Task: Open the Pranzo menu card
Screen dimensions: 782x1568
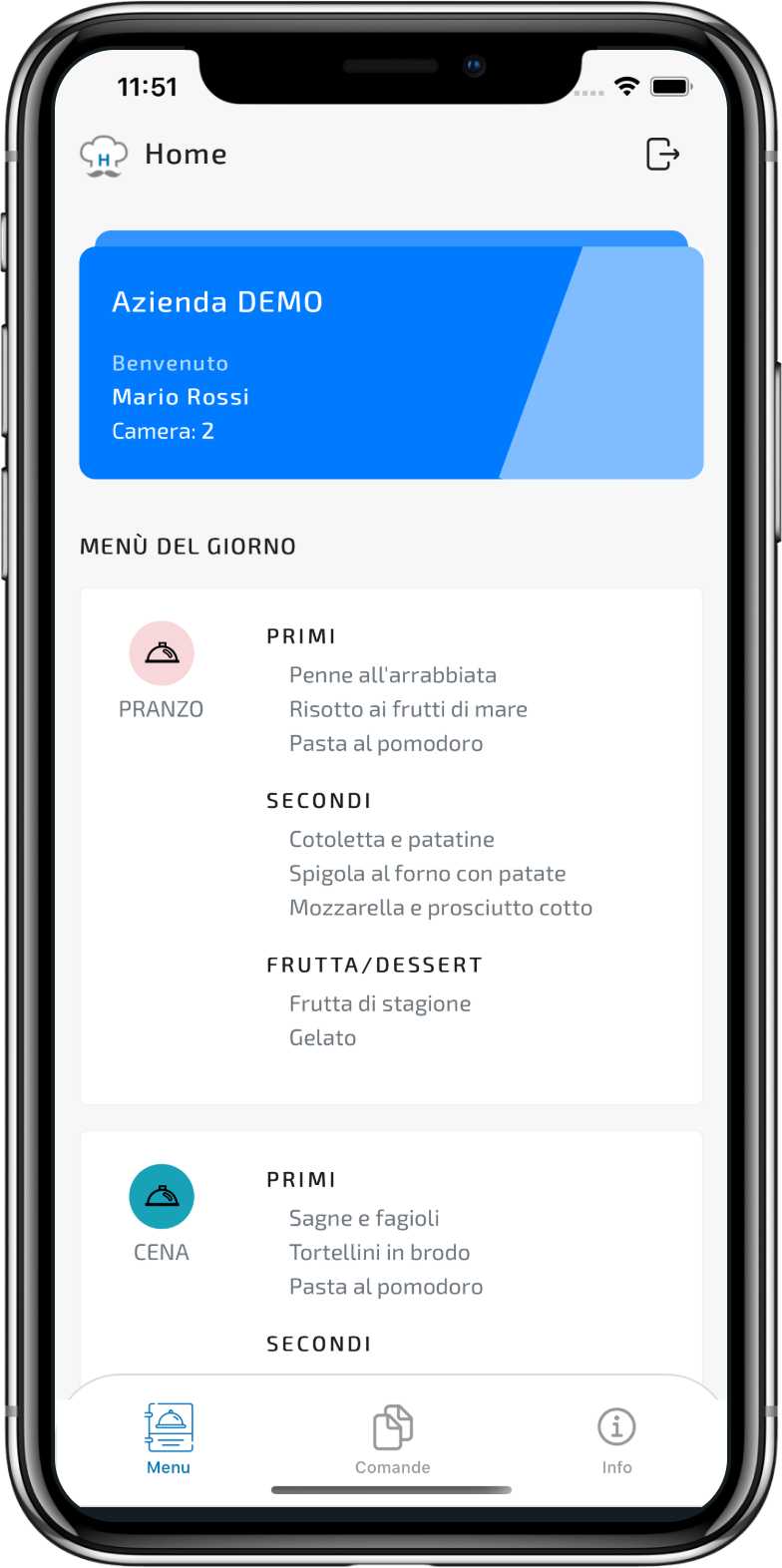Action: coord(391,846)
